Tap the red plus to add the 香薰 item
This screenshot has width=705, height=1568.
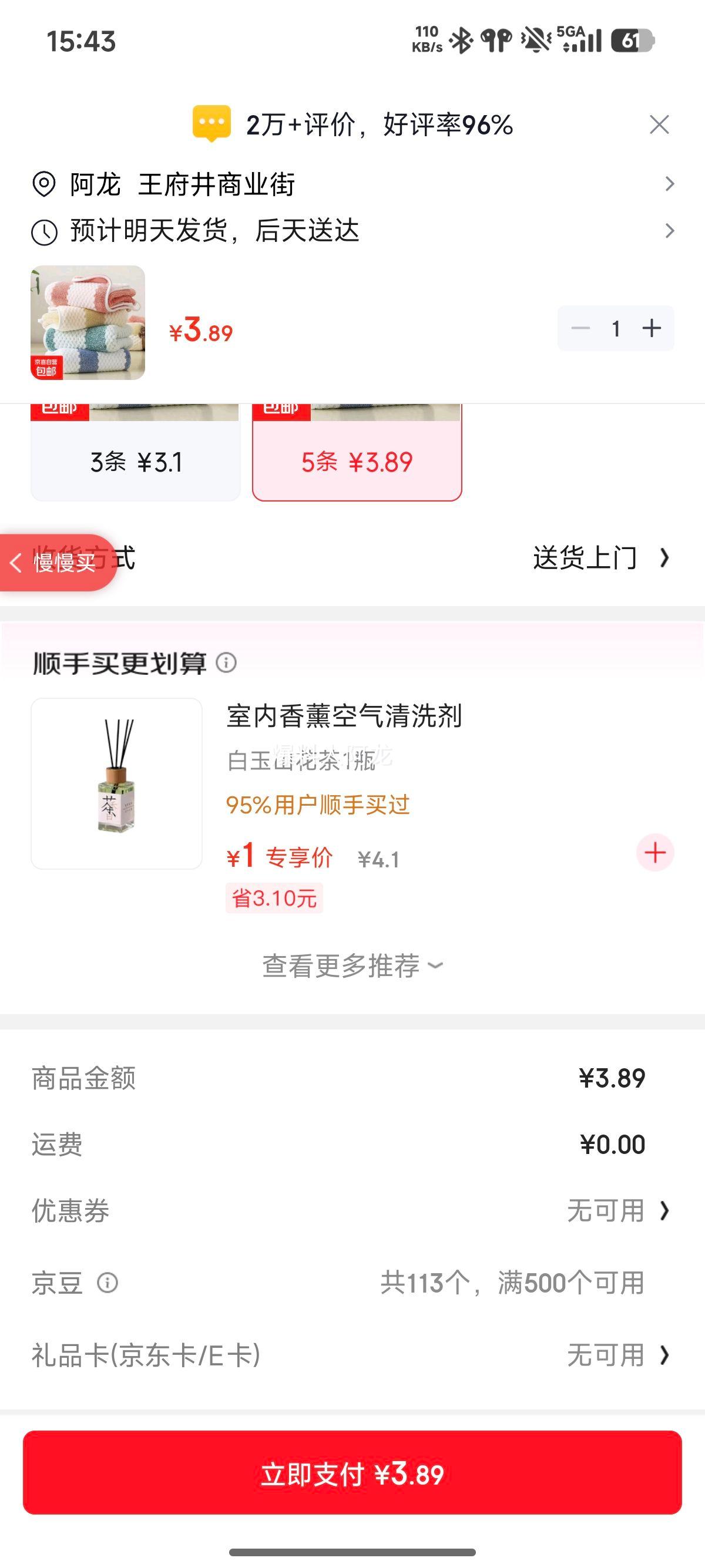click(x=654, y=852)
